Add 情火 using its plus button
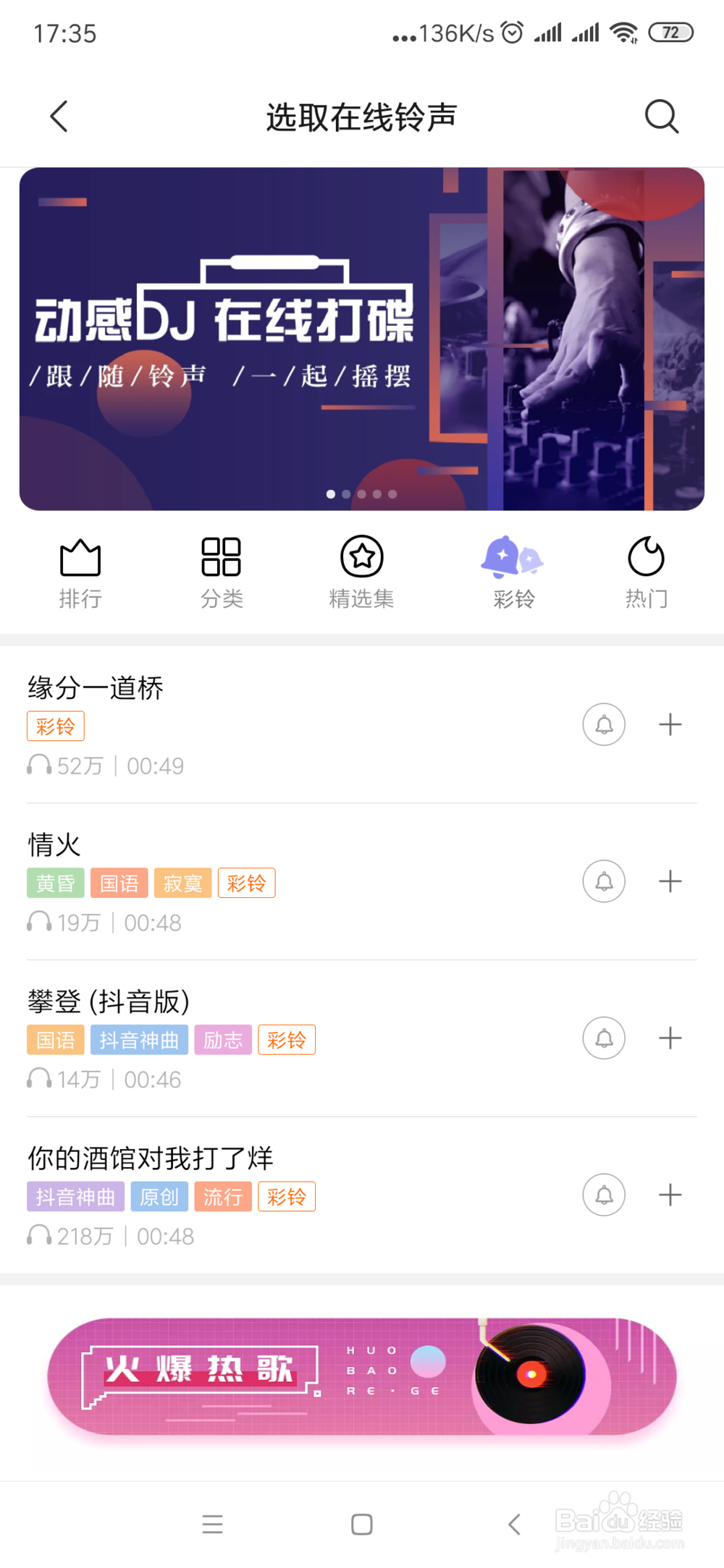 (x=670, y=881)
